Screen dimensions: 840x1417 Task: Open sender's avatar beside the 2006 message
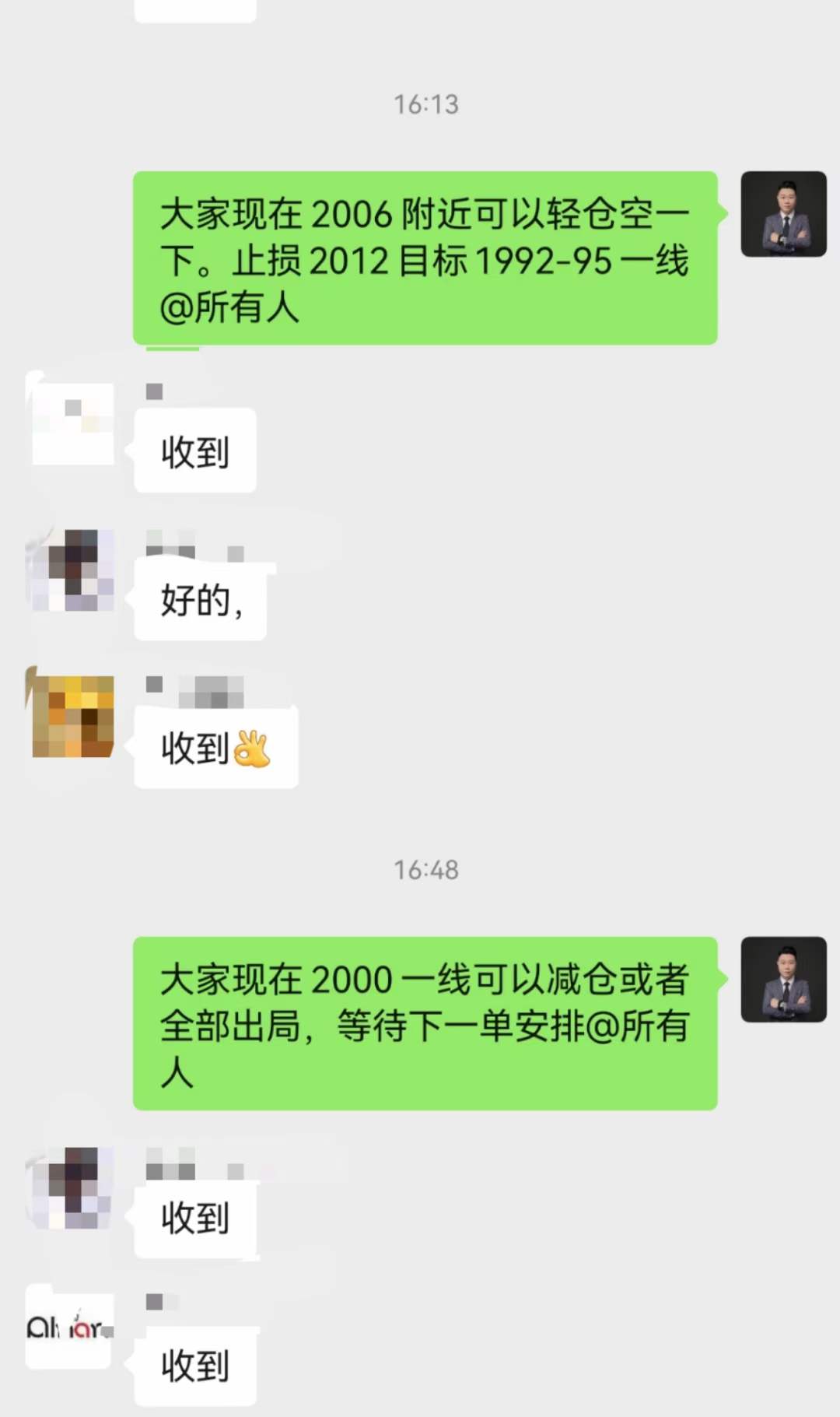click(783, 214)
